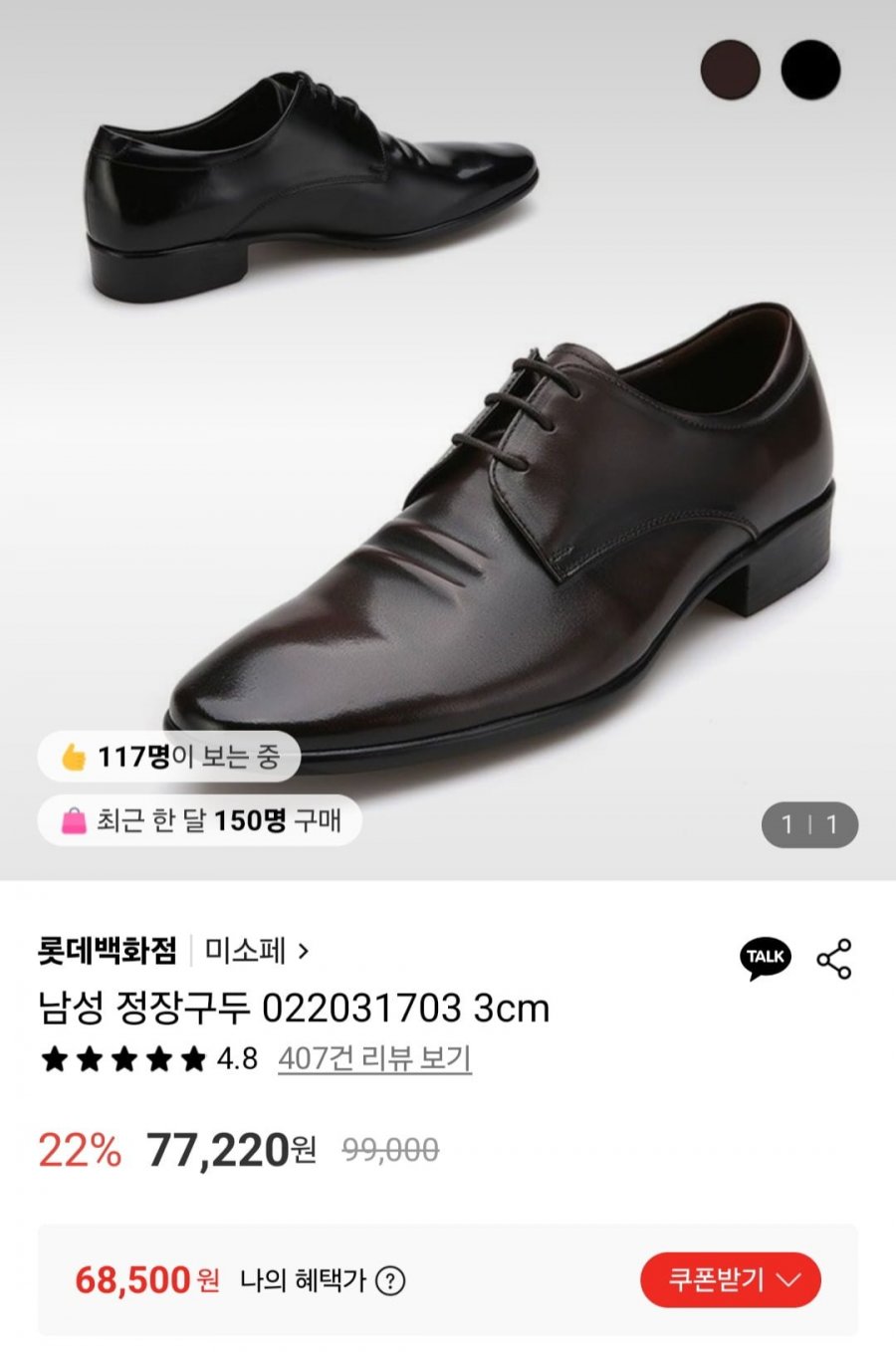Viewport: 896px width, 1352px height.
Task: Open the share options icon
Action: (x=834, y=958)
